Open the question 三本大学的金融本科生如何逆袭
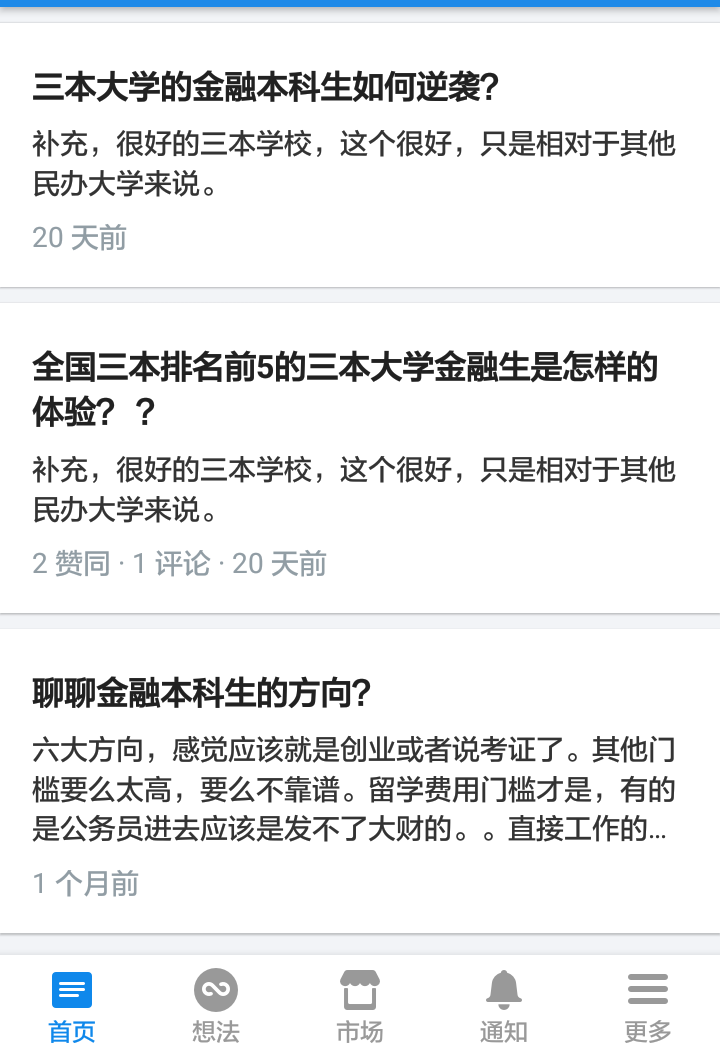 pos(266,88)
